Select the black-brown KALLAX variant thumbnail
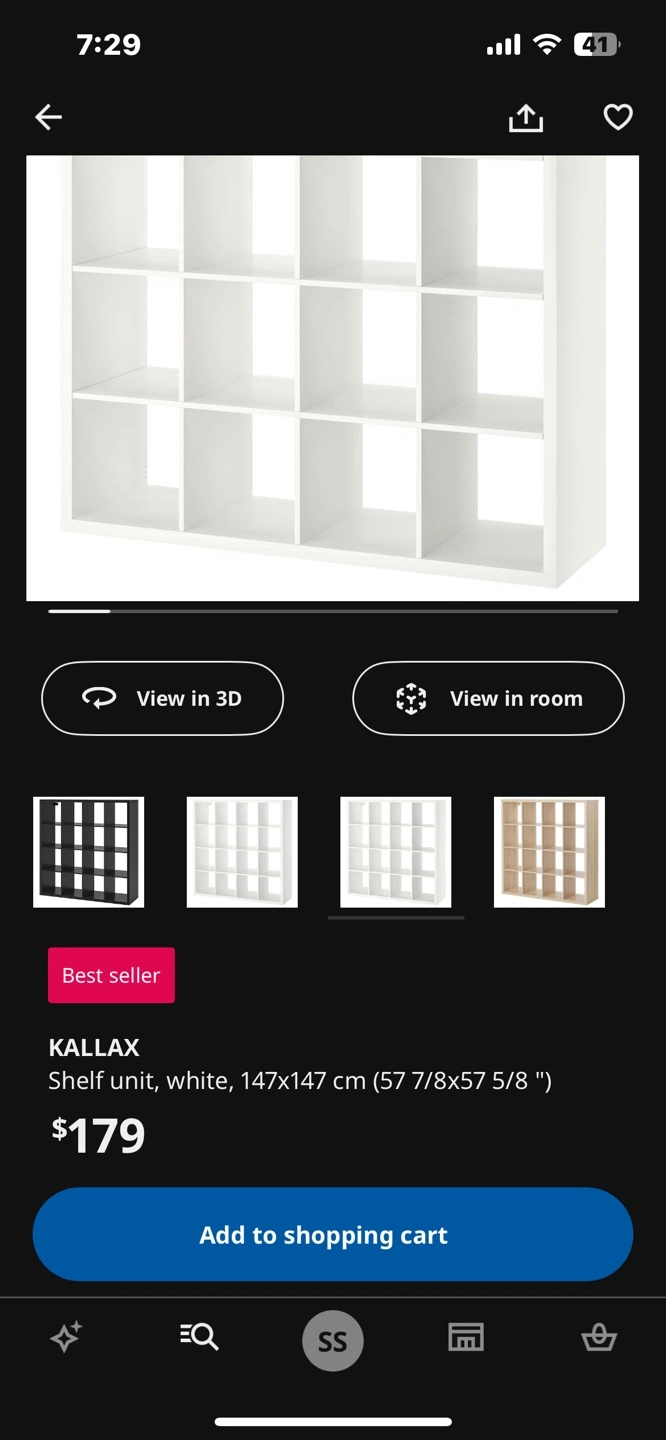Viewport: 666px width, 1440px height. (x=89, y=852)
